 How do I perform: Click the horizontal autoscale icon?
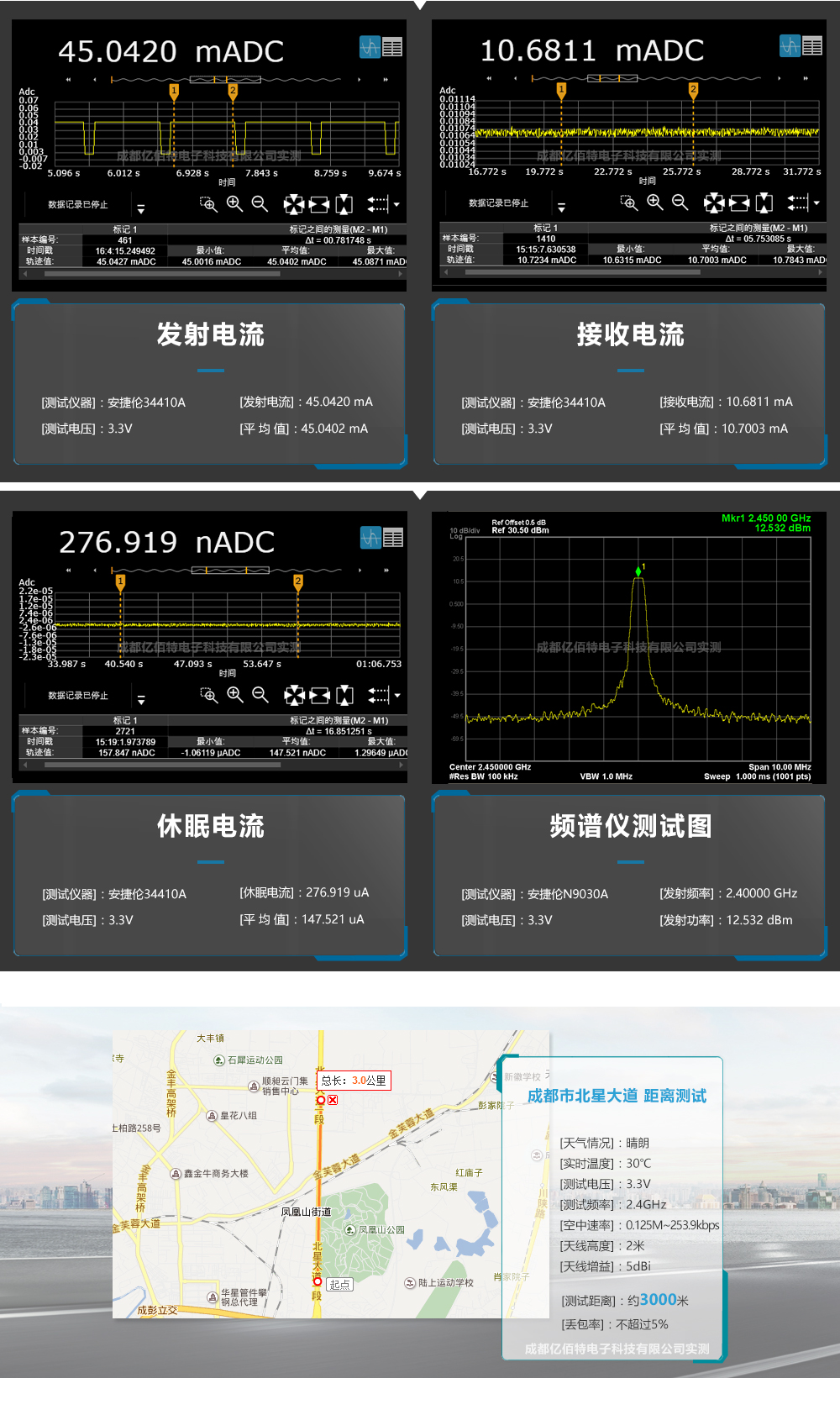[318, 203]
